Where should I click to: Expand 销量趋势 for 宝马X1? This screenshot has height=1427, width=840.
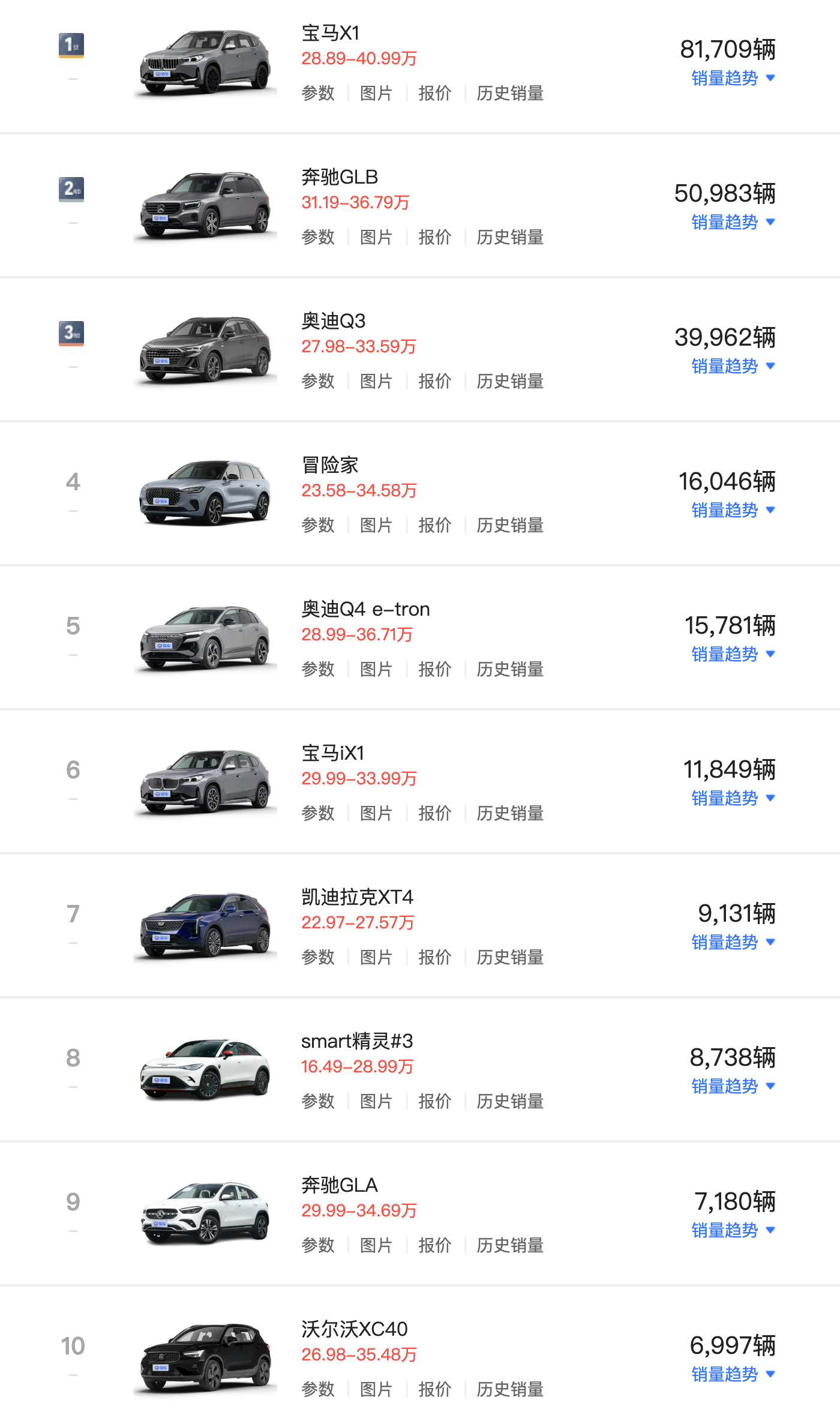pyautogui.click(x=733, y=78)
